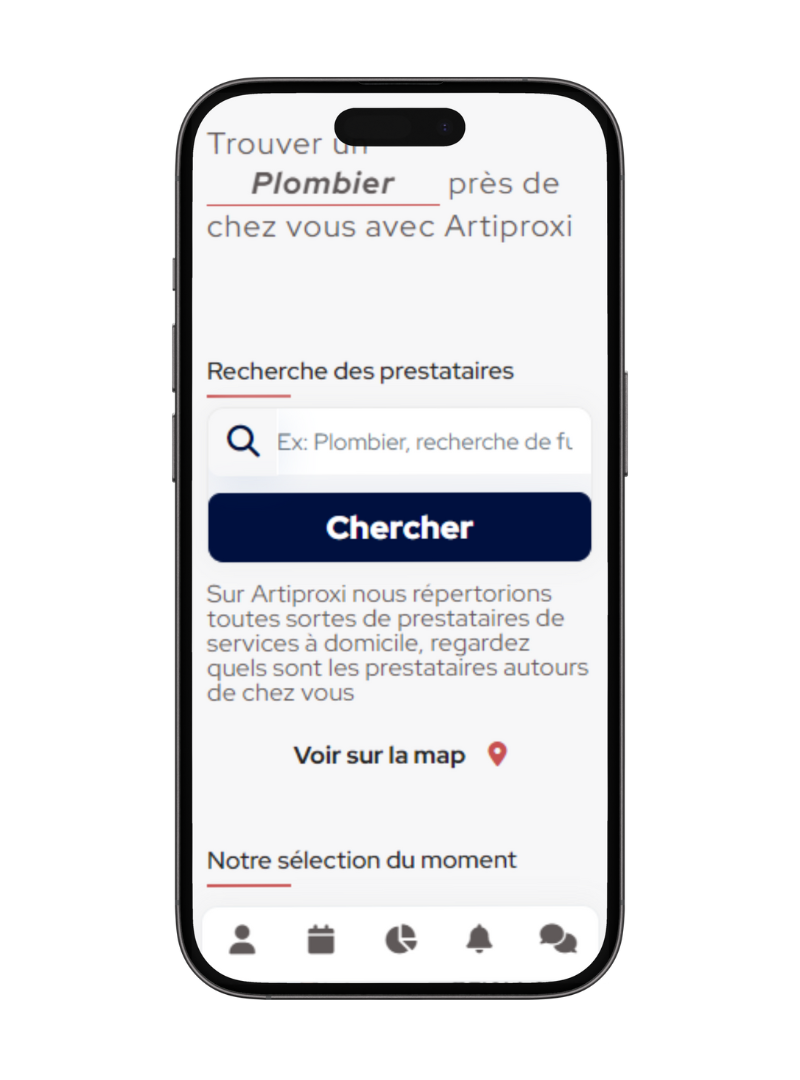Open the profile tab

[x=242, y=939]
